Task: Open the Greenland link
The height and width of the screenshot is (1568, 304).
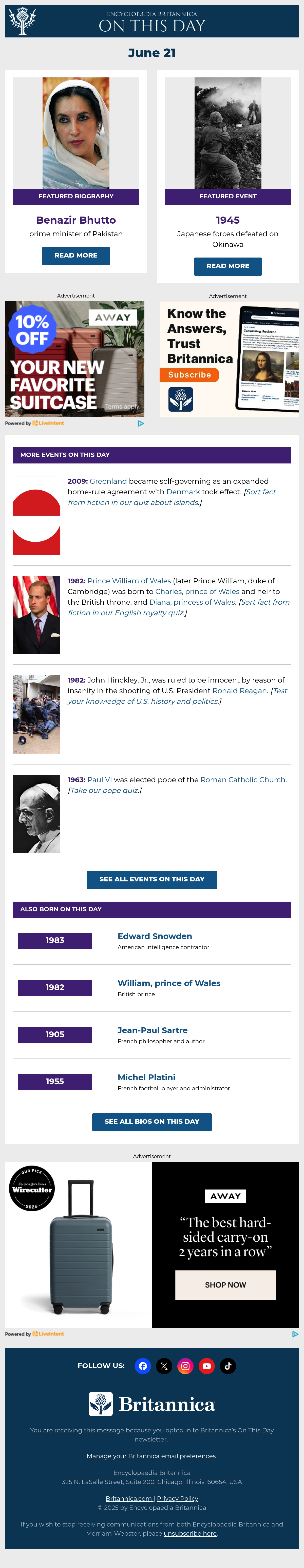Action: (x=108, y=481)
